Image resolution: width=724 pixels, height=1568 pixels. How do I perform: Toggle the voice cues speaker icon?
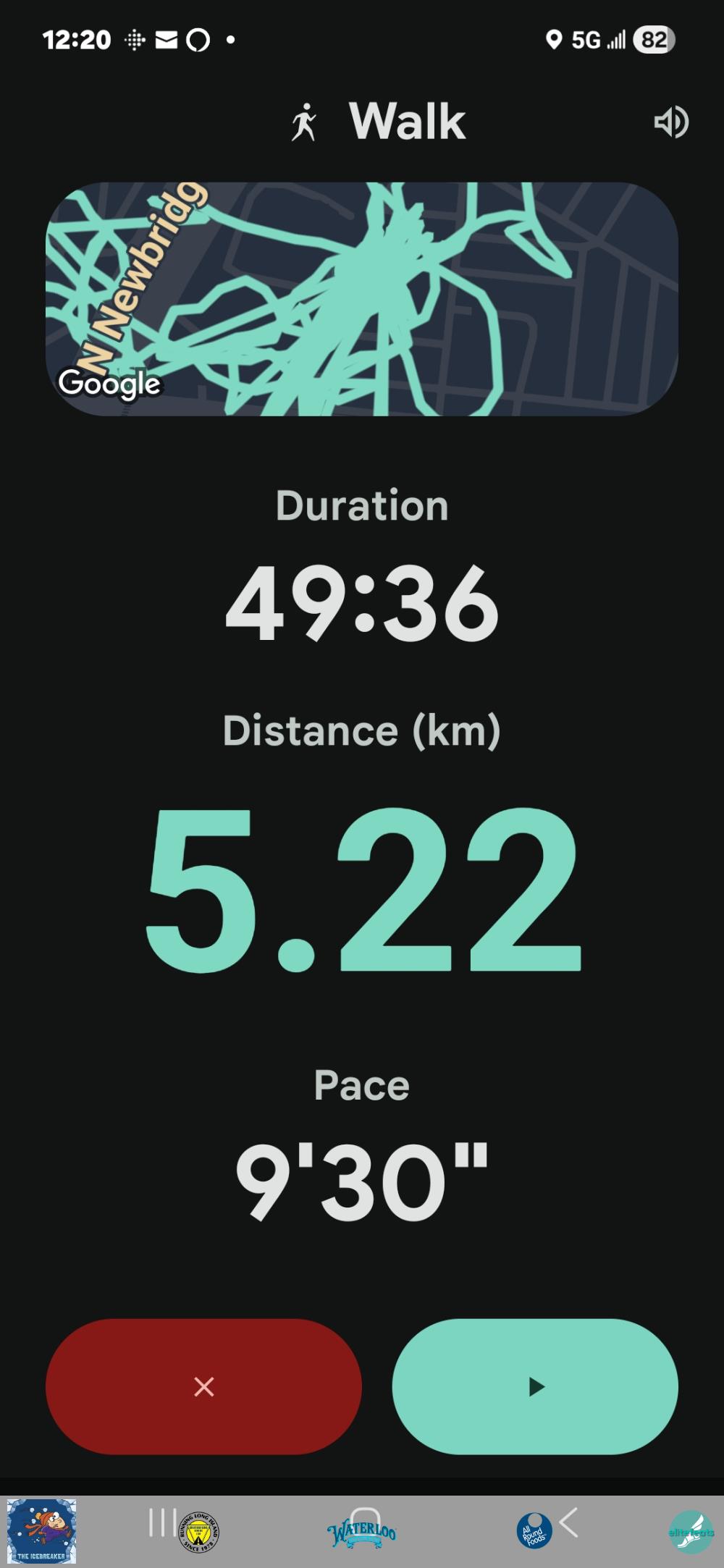pos(670,122)
